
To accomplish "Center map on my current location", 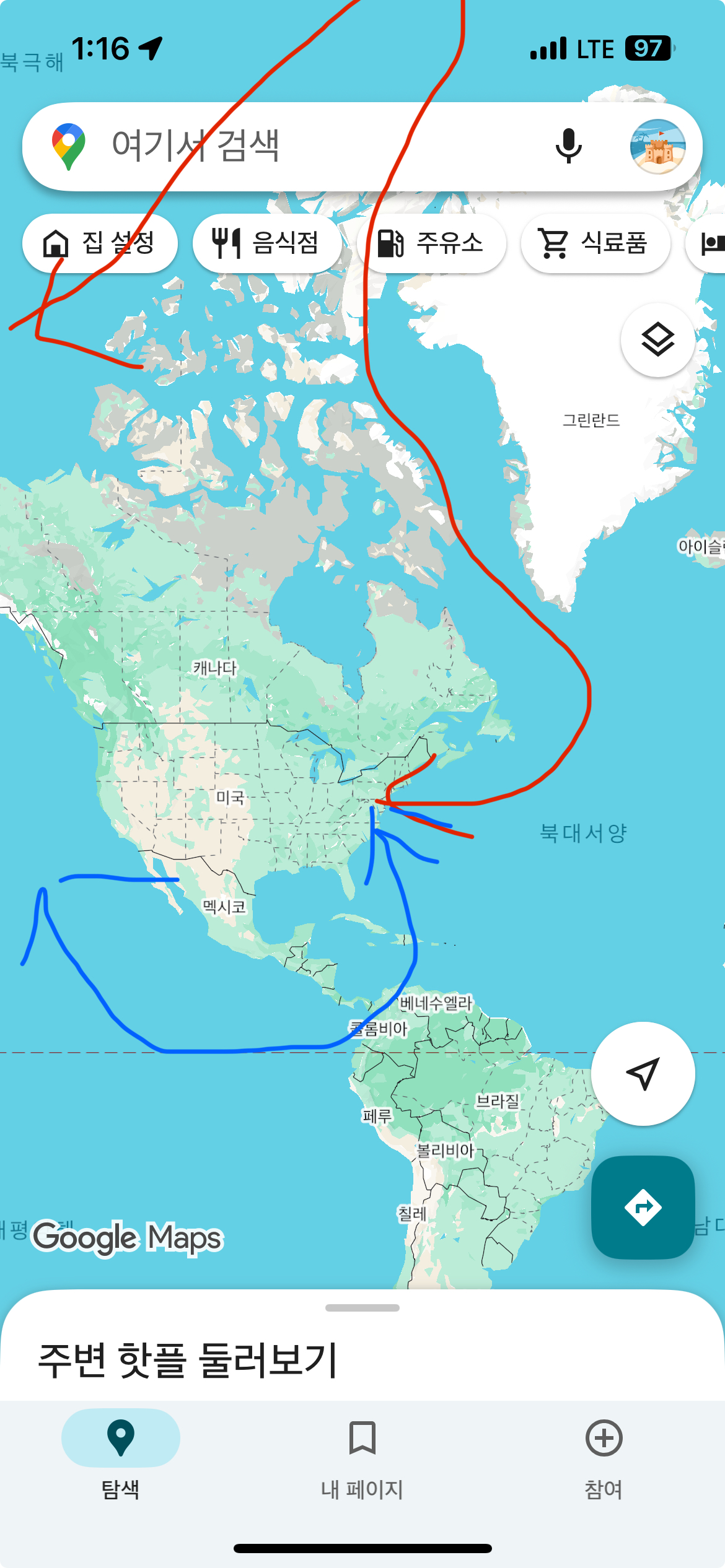I will pyautogui.click(x=643, y=1073).
